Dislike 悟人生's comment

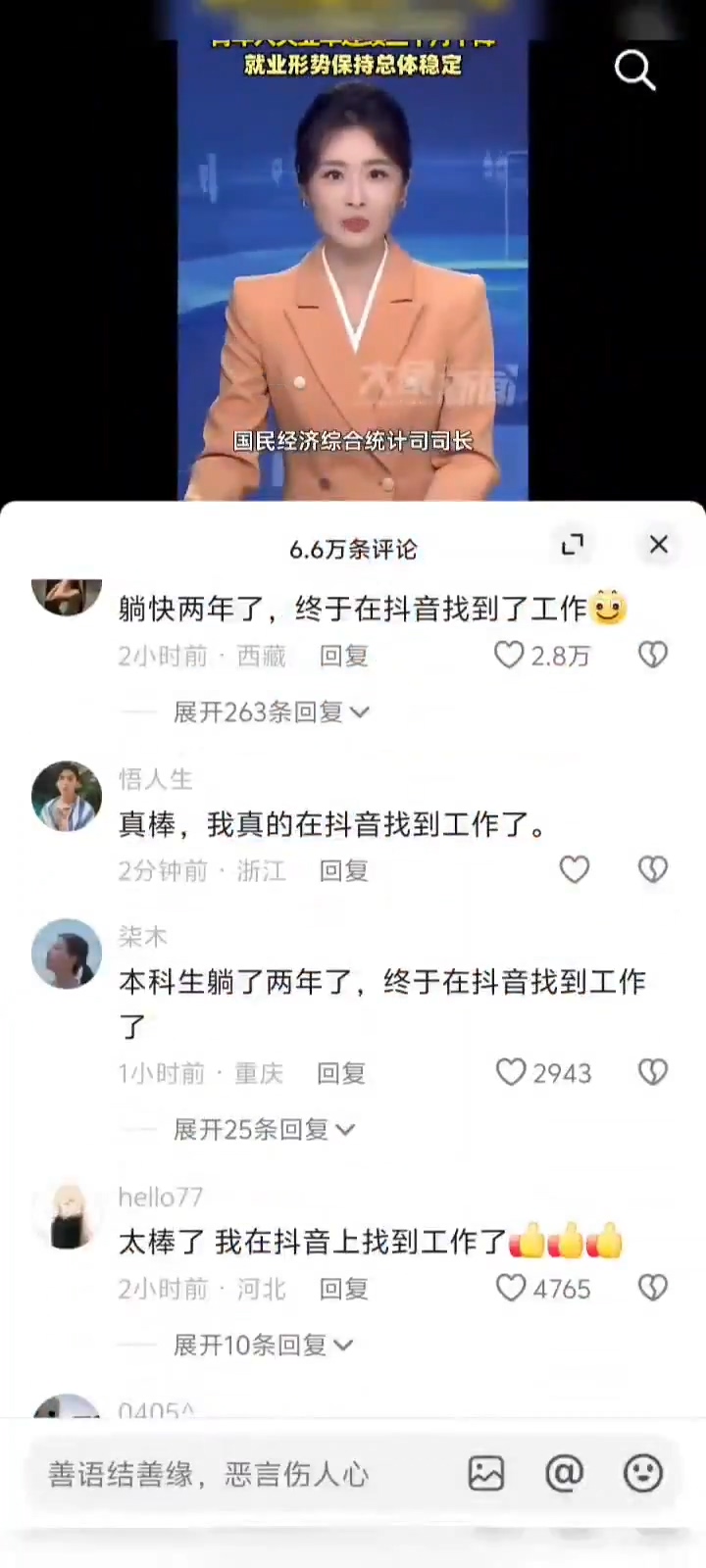pyautogui.click(x=653, y=870)
